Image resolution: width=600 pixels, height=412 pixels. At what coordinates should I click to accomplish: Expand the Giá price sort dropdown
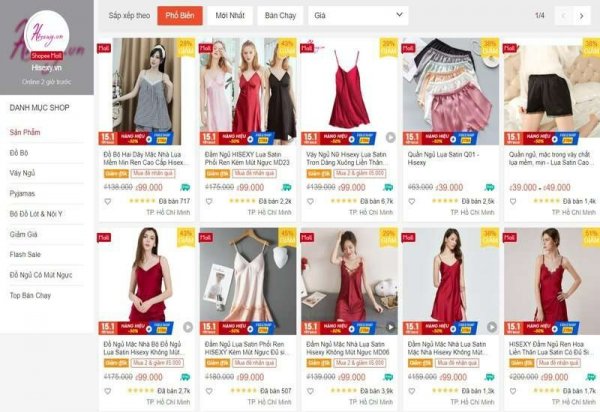pyautogui.click(x=358, y=15)
